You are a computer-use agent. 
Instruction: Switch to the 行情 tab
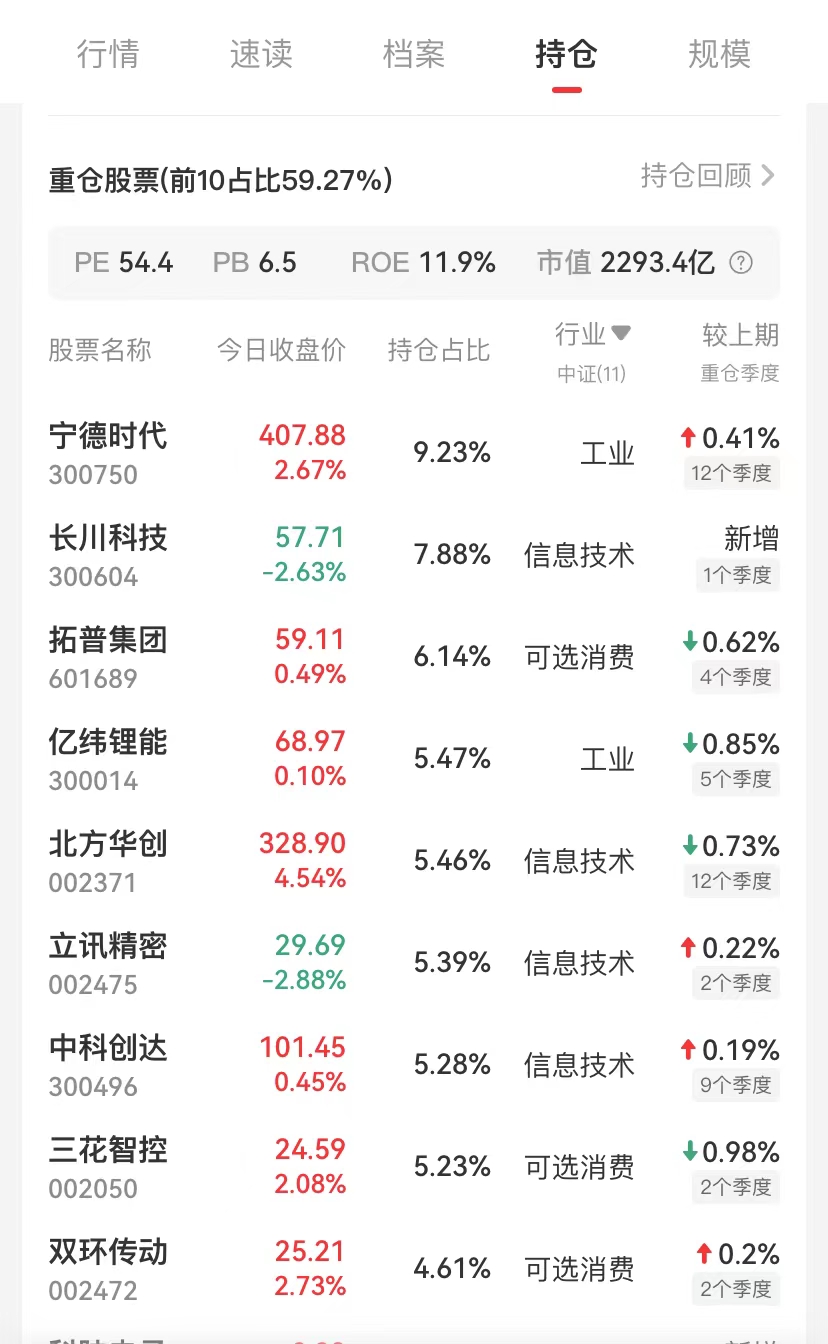108,56
